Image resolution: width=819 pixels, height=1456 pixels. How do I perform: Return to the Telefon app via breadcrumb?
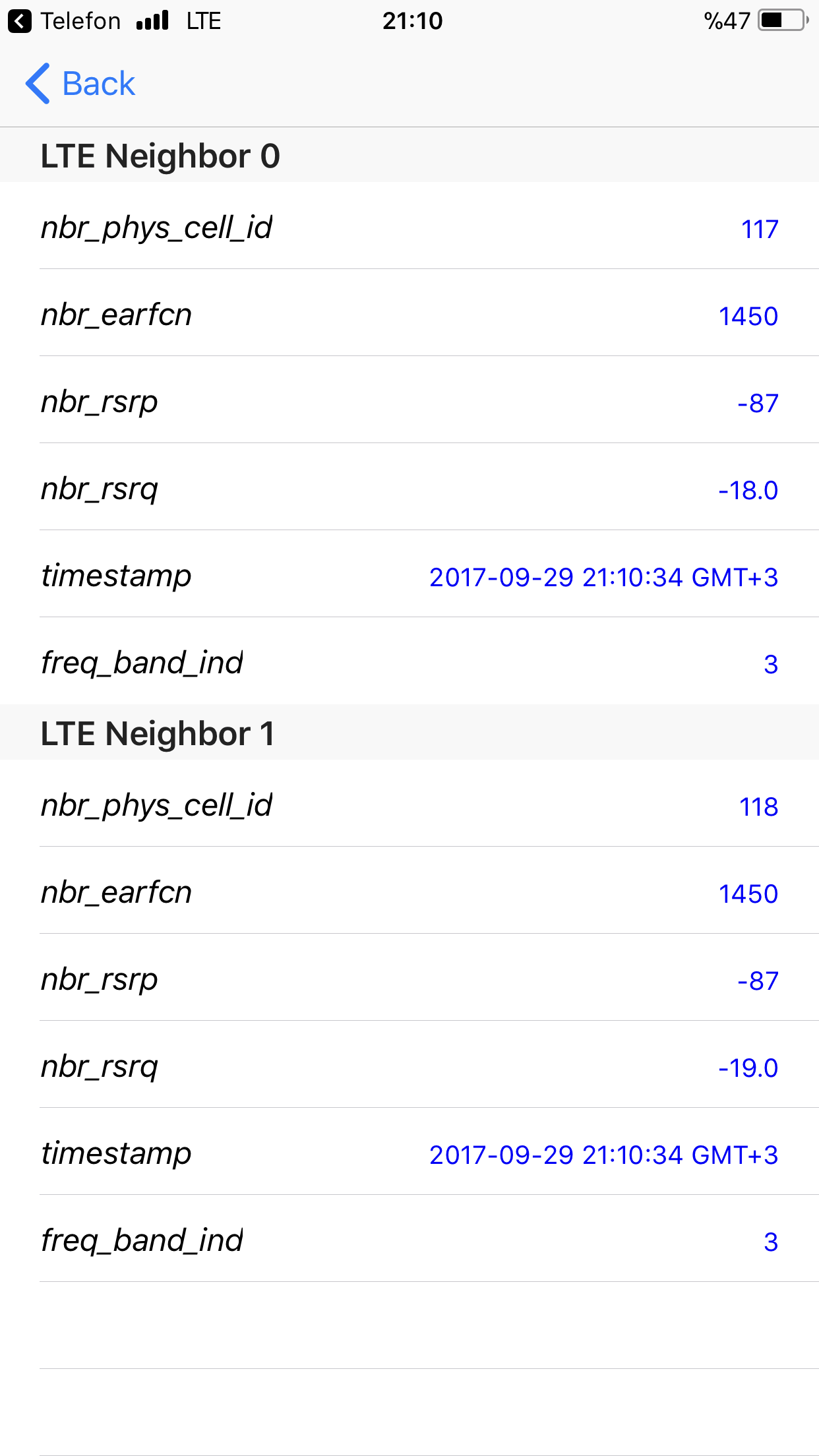point(65,21)
